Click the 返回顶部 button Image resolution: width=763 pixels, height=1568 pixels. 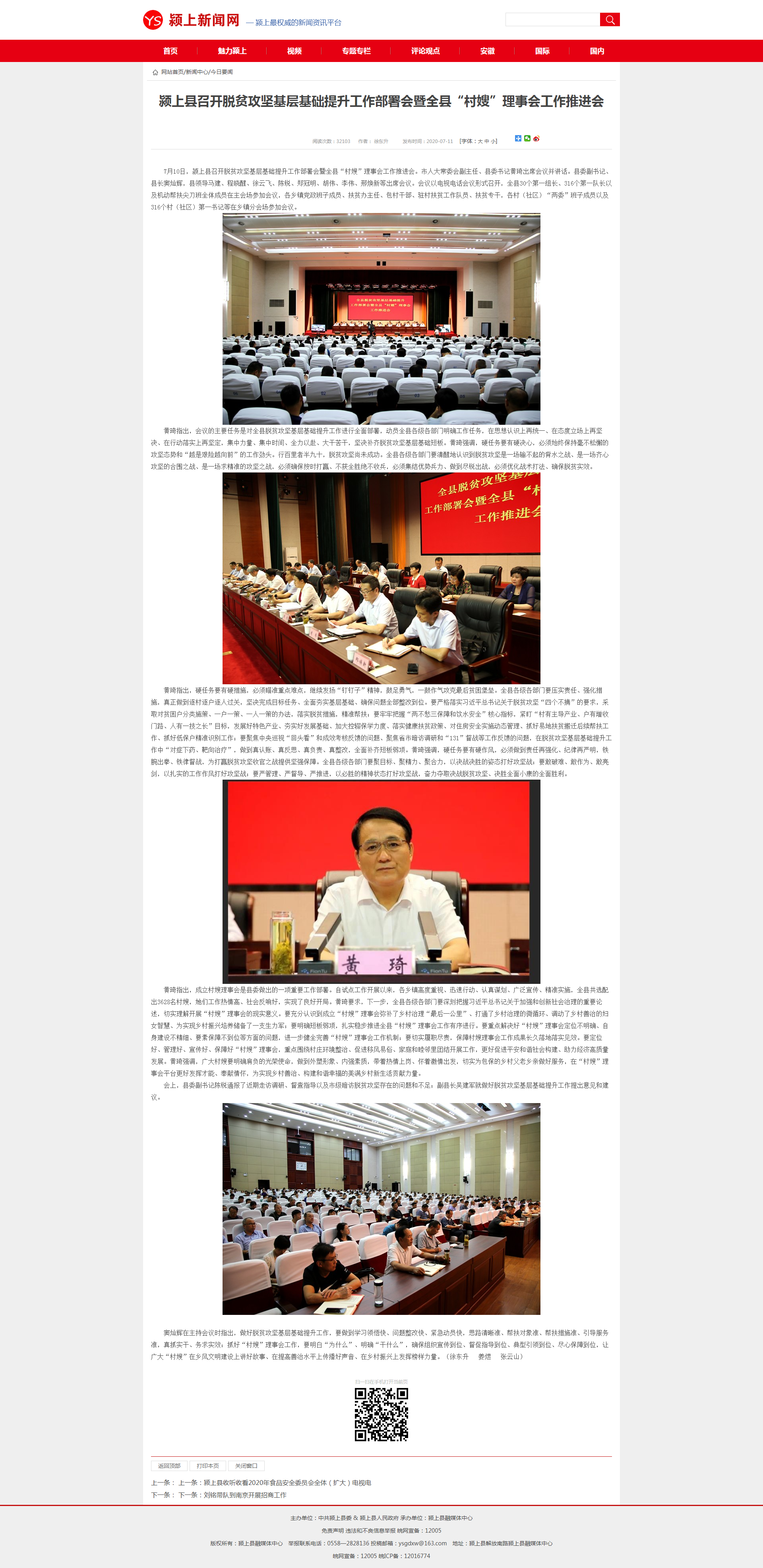169,1466
